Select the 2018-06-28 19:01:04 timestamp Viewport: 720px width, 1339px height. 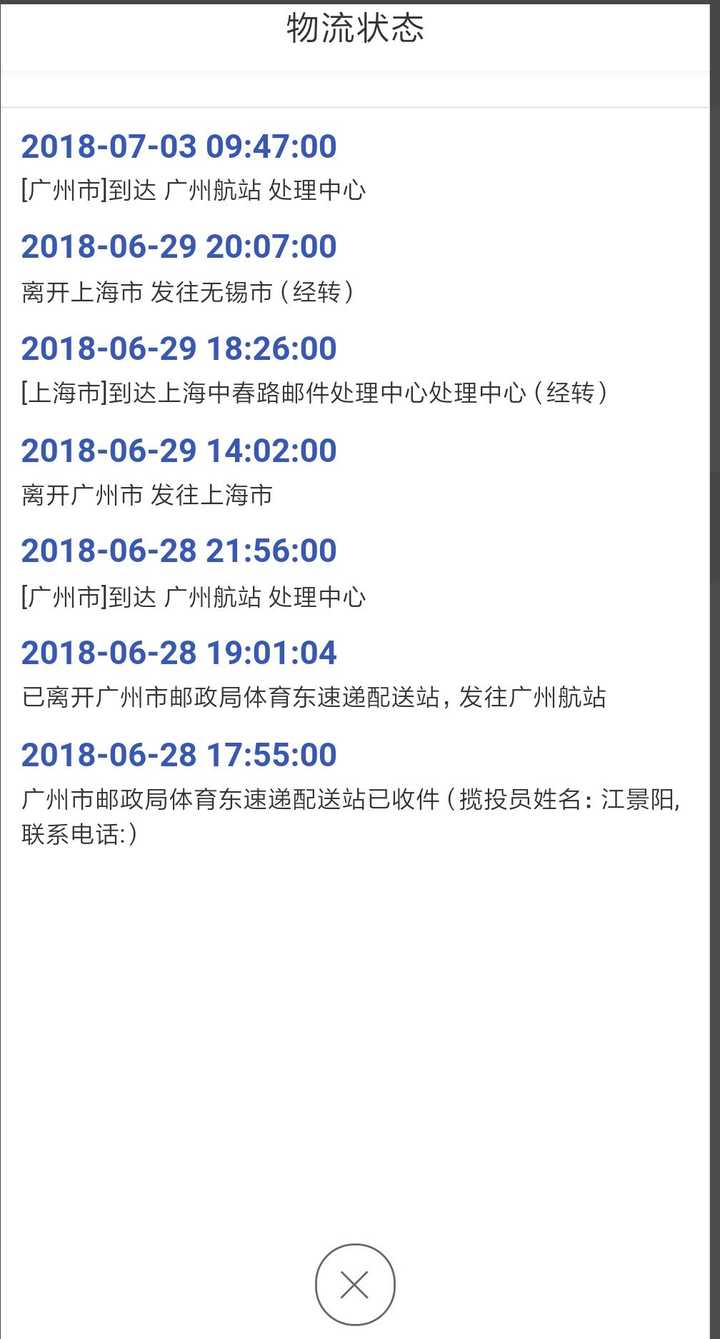tap(180, 653)
